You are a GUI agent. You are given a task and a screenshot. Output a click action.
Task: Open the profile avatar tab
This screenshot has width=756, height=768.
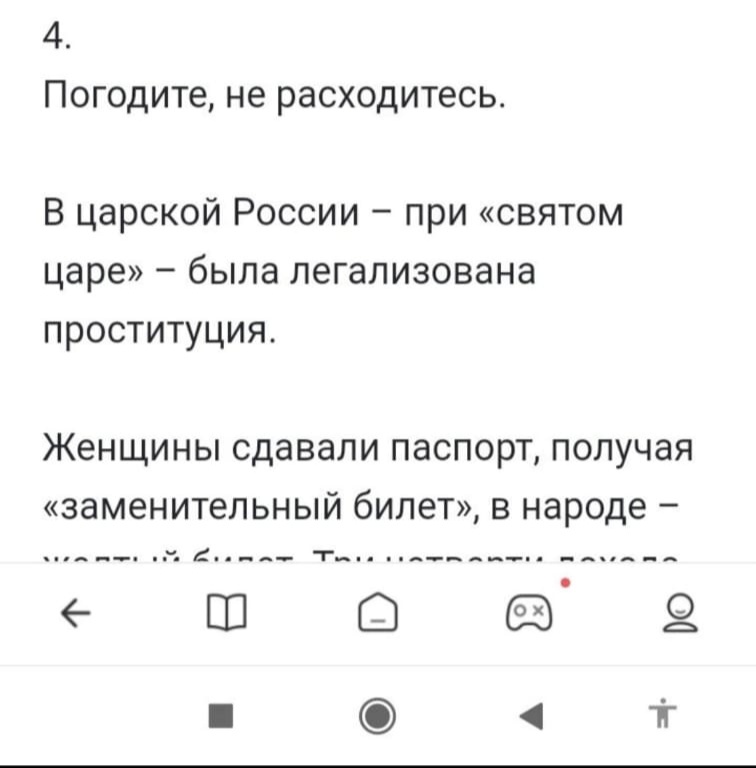pyautogui.click(x=680, y=612)
